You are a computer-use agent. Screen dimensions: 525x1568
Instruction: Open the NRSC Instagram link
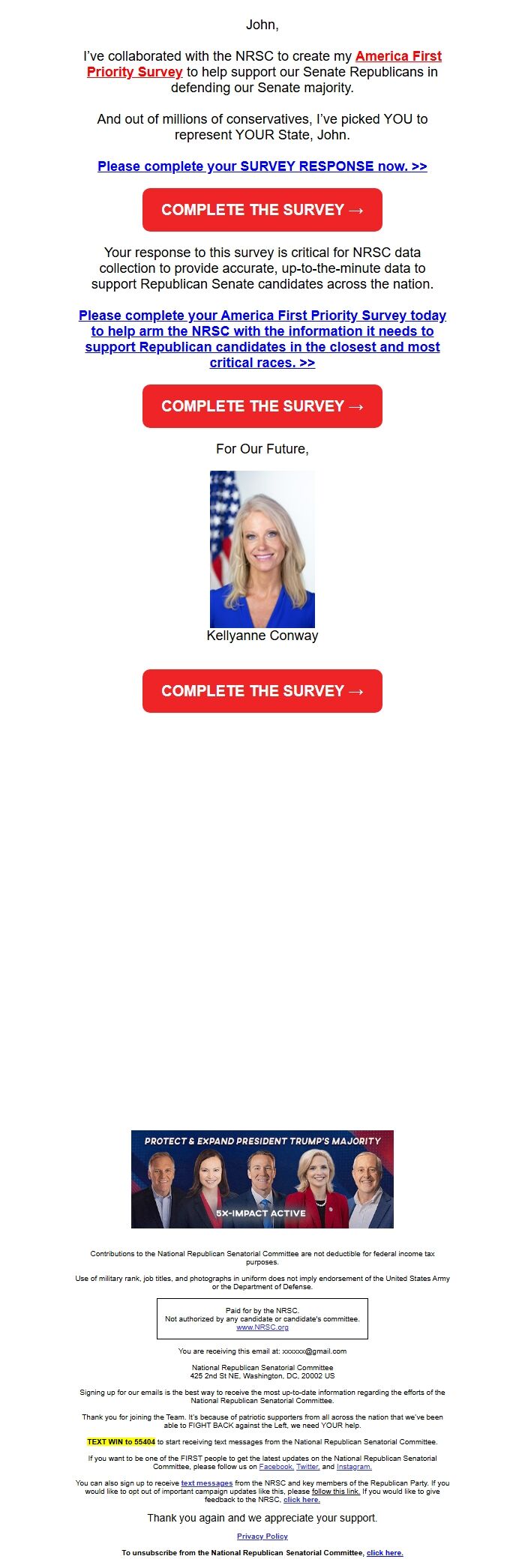point(354,1466)
